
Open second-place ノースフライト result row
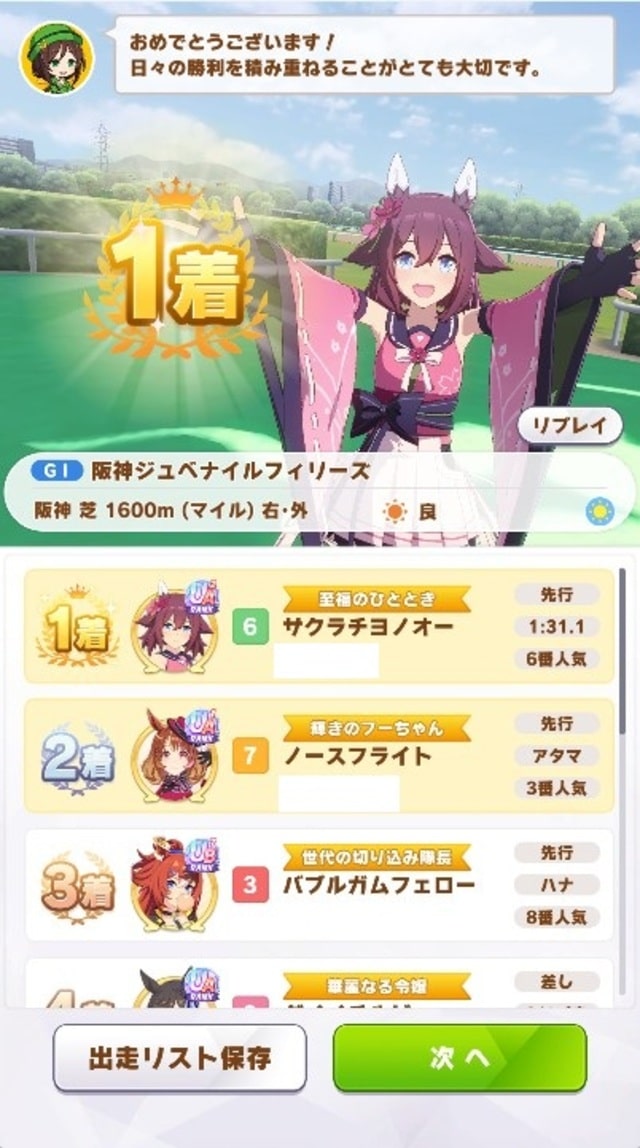coord(318,755)
